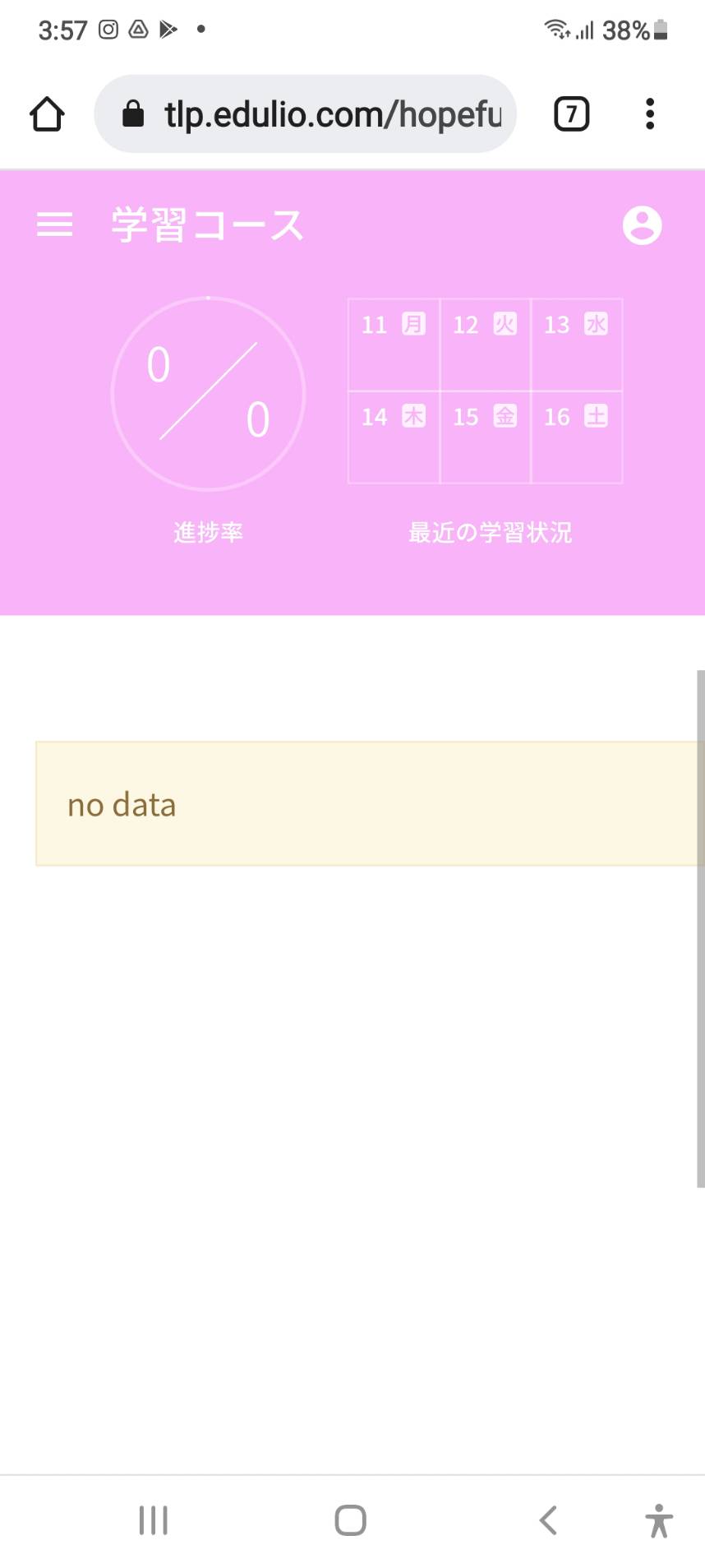Go back using the system navigation bar

(x=548, y=1520)
